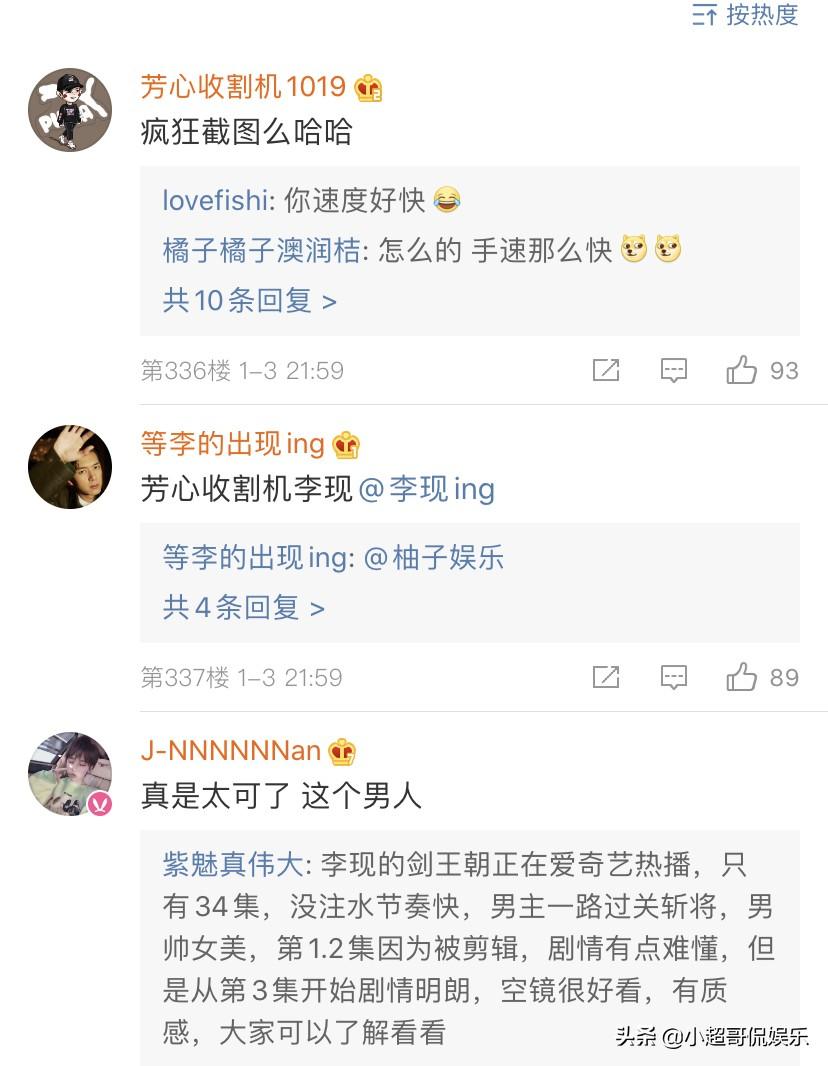The width and height of the screenshot is (828, 1066).
Task: Open the 按热度 sort option
Action: click(745, 15)
